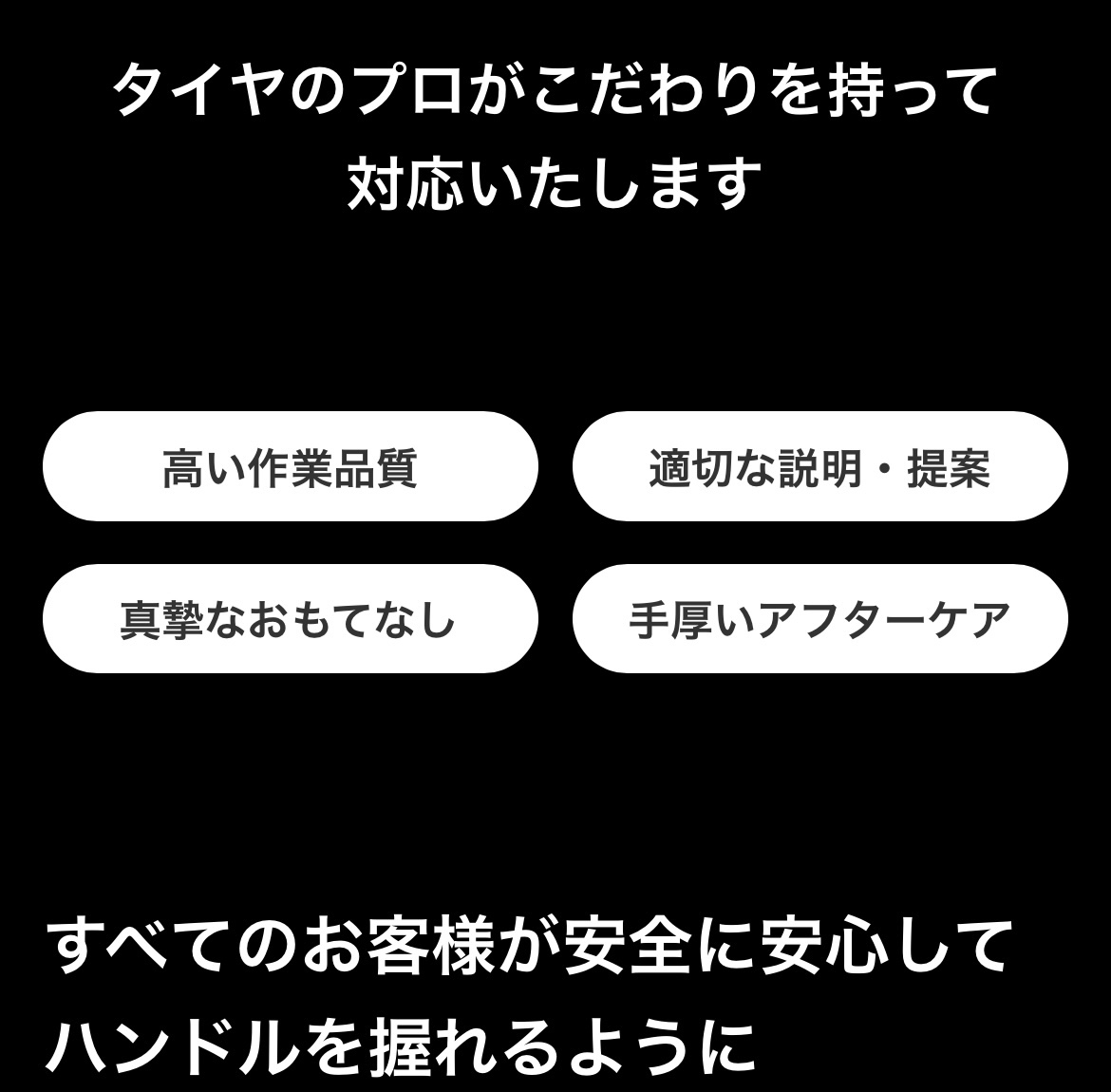Open the 適切な説明・提案 pill
This screenshot has width=1111, height=1092.
point(819,467)
